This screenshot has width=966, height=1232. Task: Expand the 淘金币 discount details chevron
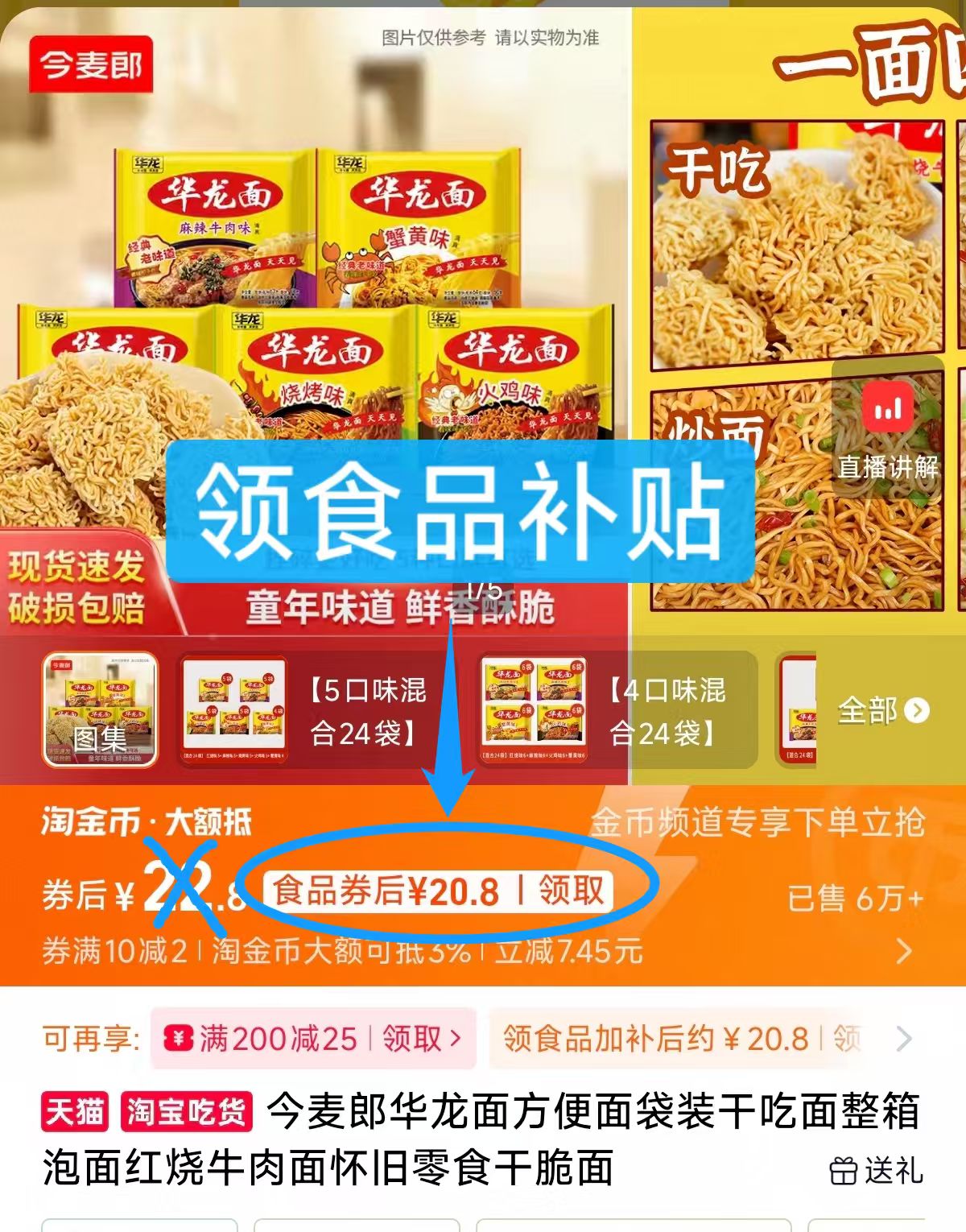pos(905,951)
